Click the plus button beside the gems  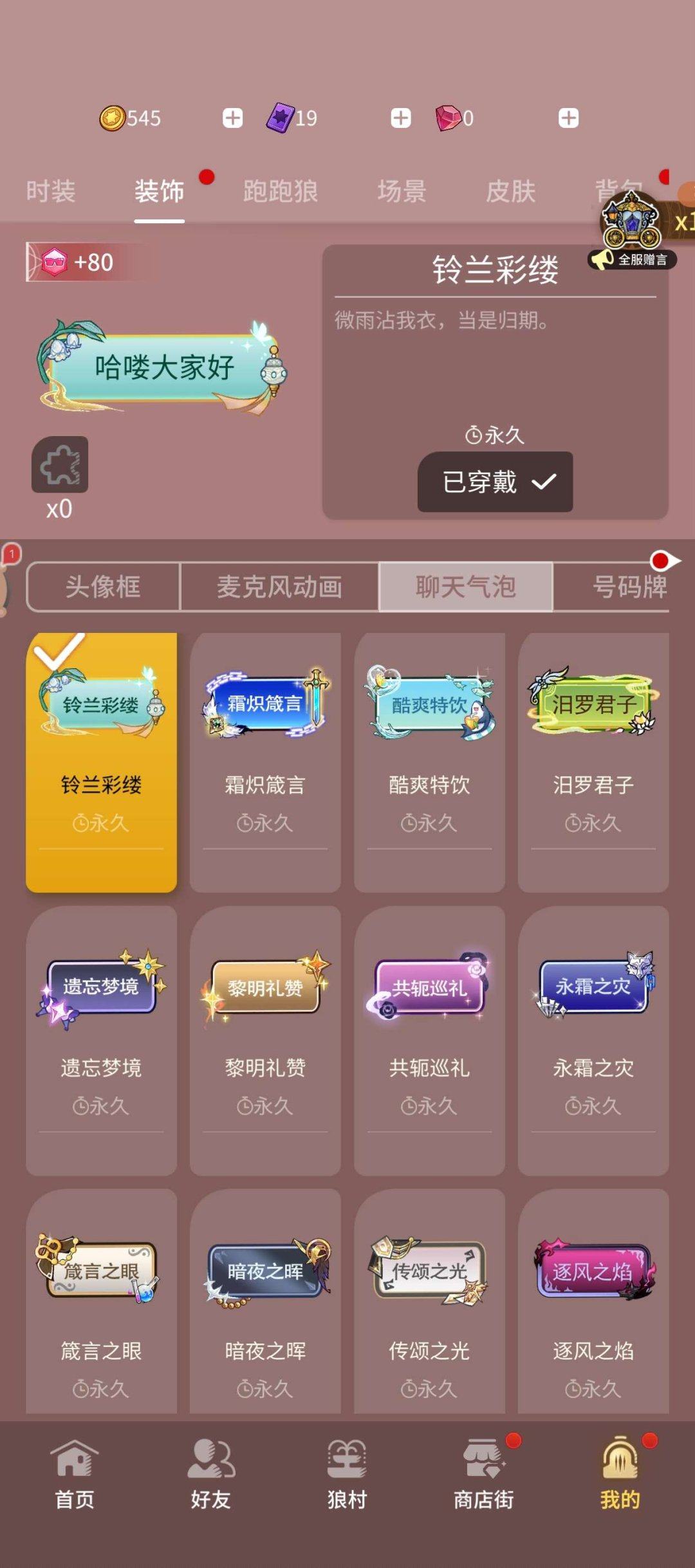click(x=566, y=118)
